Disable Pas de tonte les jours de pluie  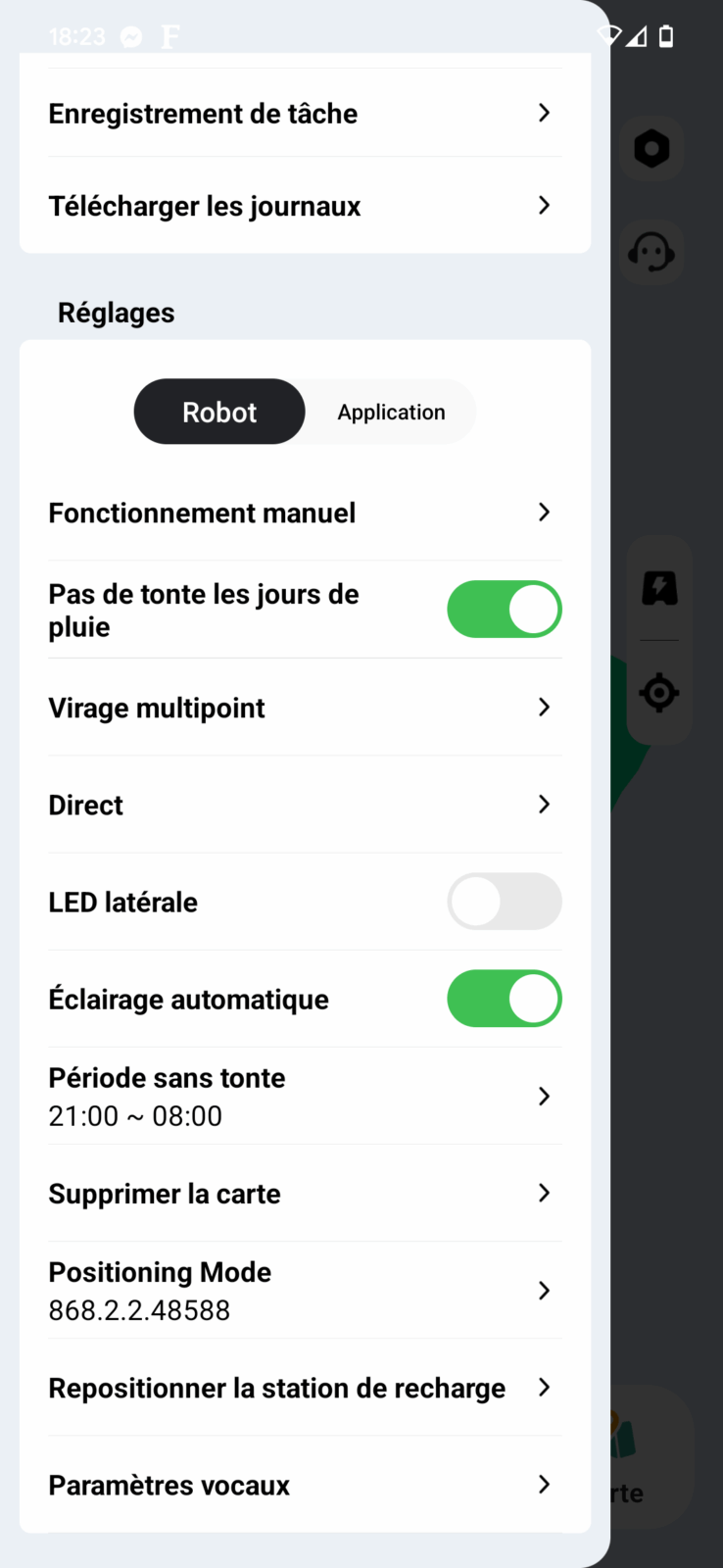coord(505,610)
